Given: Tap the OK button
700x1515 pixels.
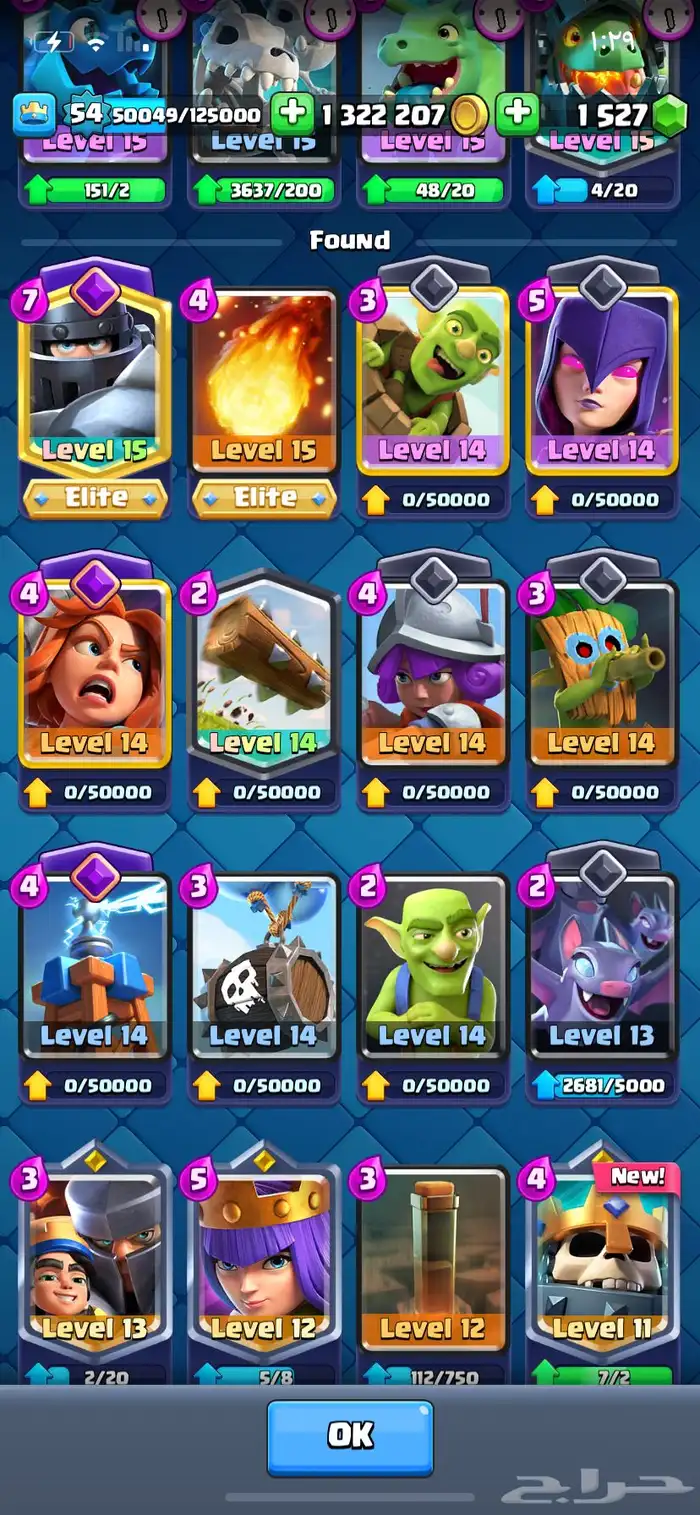Looking at the screenshot, I should pyautogui.click(x=350, y=1437).
